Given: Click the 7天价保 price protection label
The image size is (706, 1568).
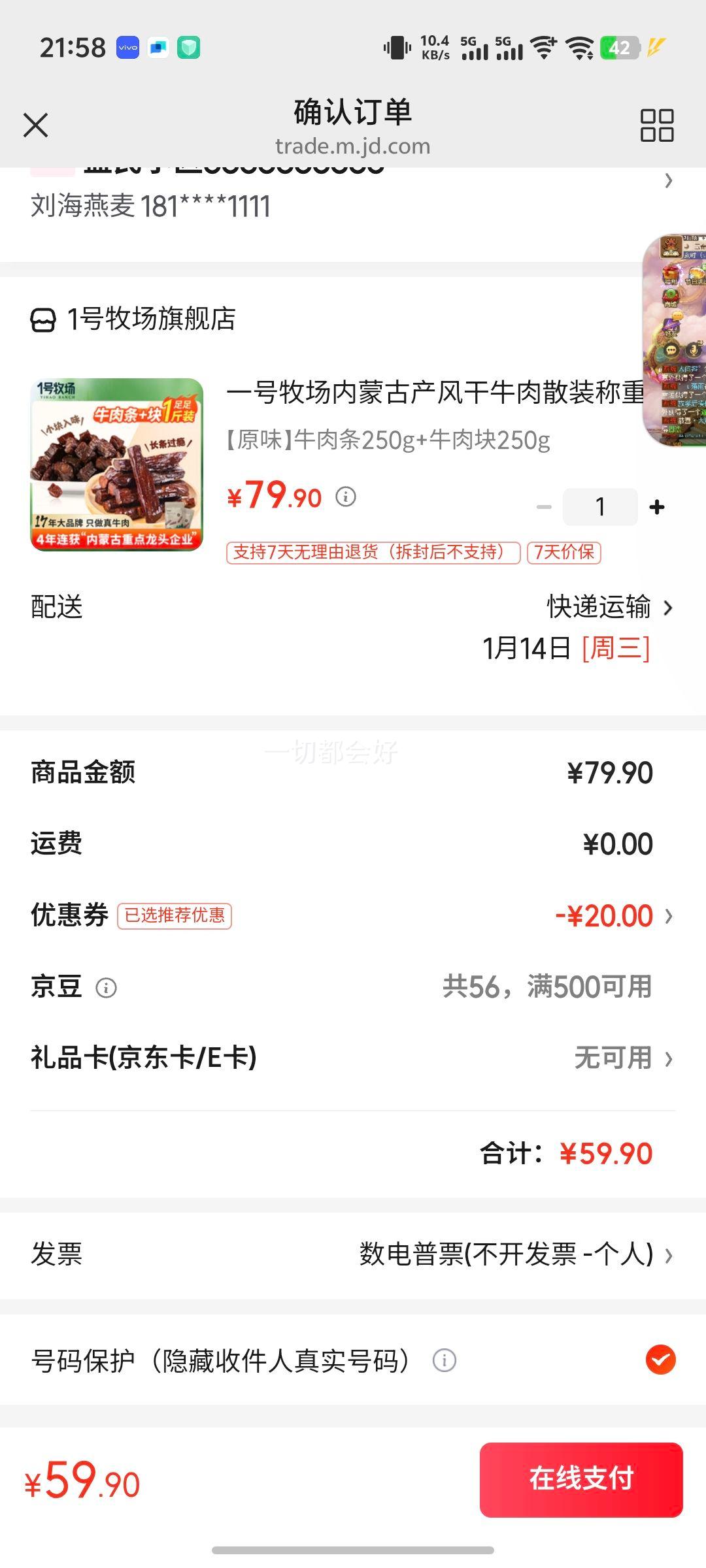Looking at the screenshot, I should [564, 553].
